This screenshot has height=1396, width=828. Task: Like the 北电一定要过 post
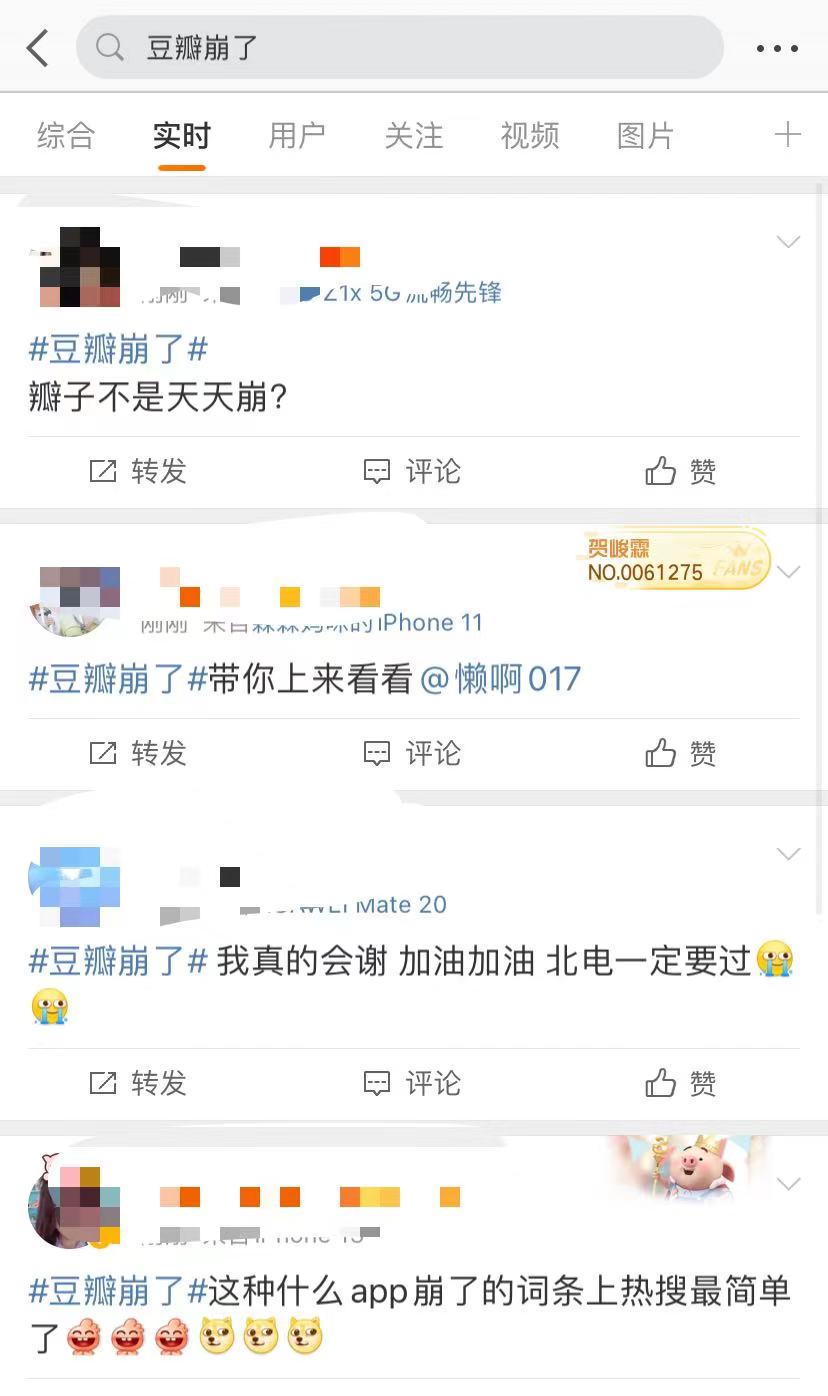click(x=681, y=1083)
